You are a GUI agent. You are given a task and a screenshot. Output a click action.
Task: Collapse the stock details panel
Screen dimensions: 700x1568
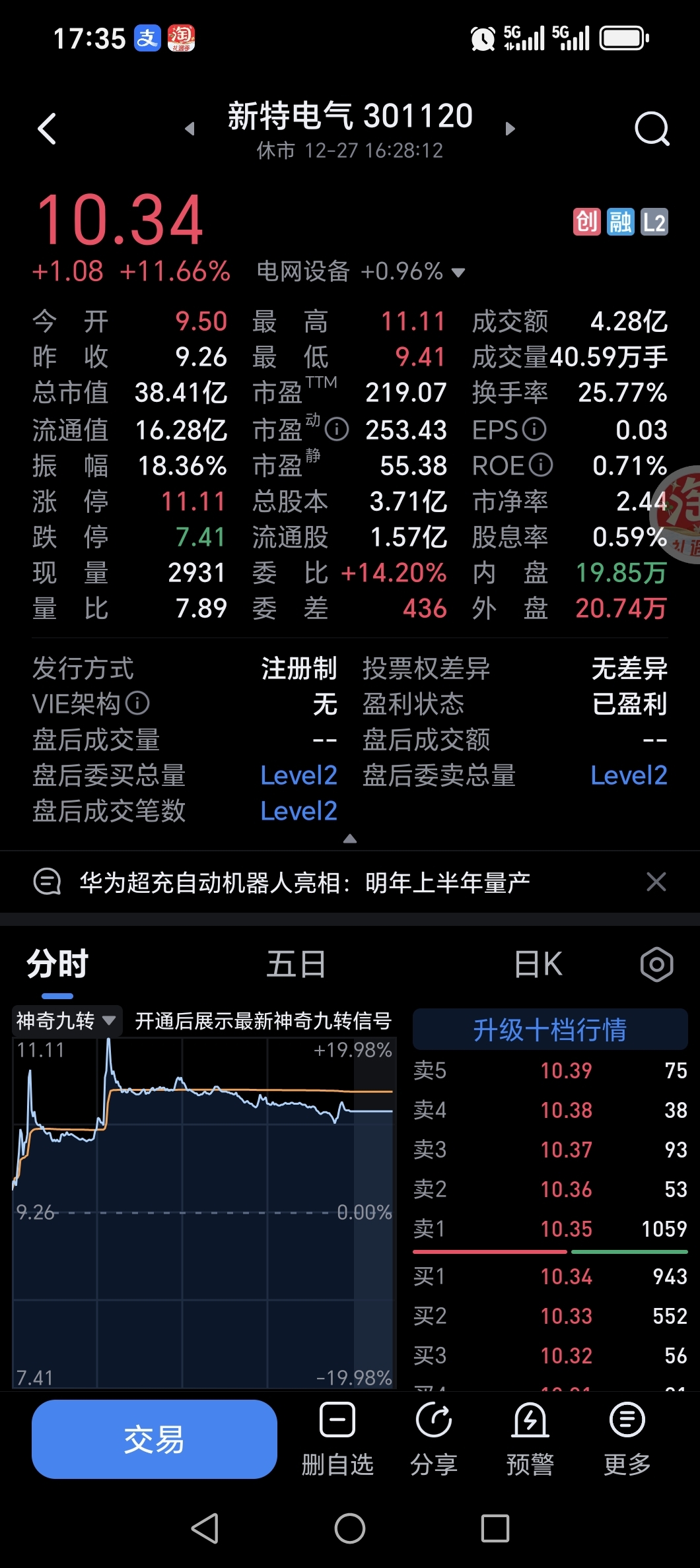coord(349,839)
